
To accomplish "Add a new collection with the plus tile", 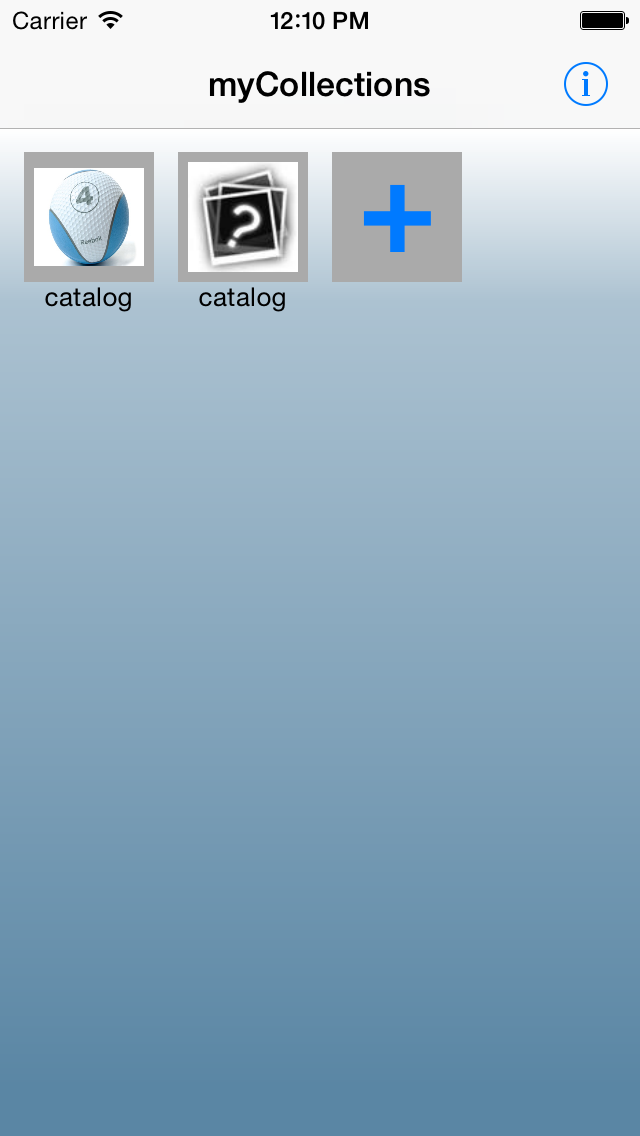I will point(397,217).
